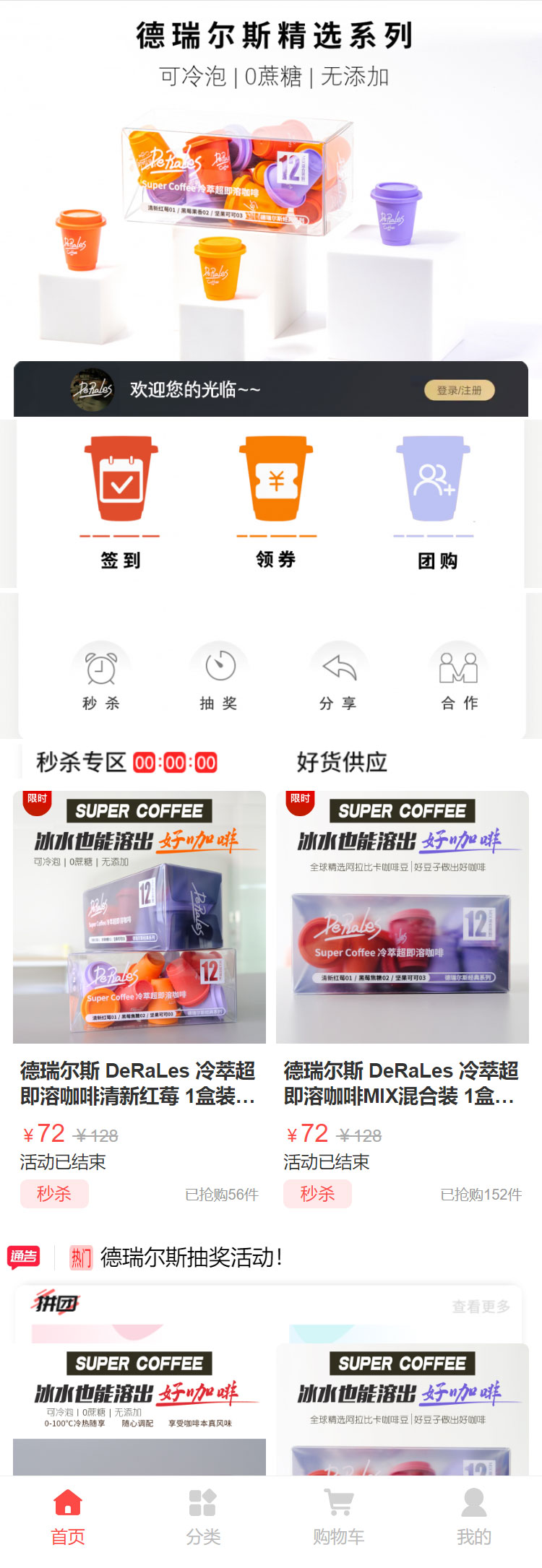Tap the 登录/注册 login button
The image size is (542, 1568).
[459, 390]
